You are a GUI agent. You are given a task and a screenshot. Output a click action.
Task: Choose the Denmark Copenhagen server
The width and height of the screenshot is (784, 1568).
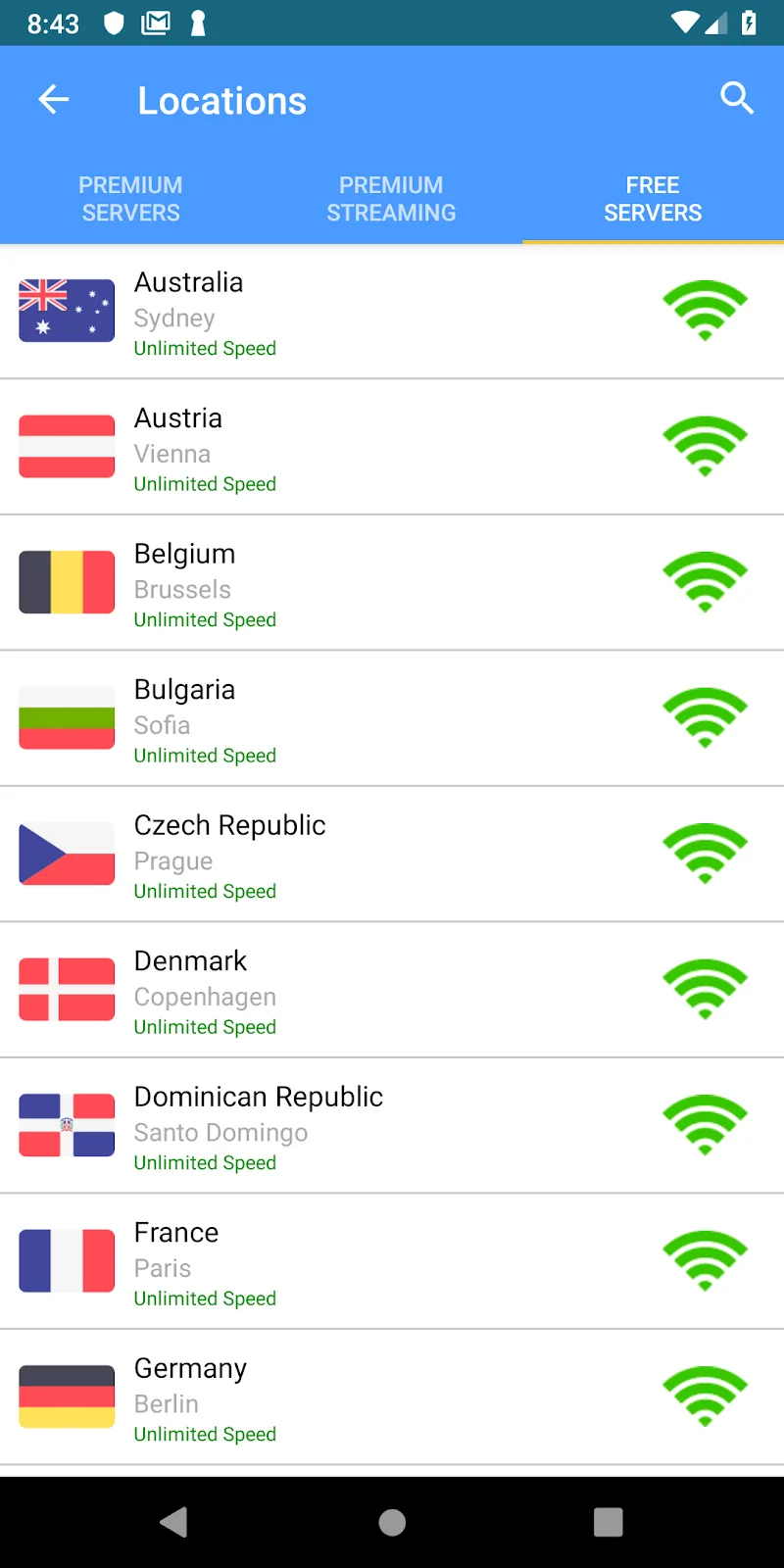[392, 991]
